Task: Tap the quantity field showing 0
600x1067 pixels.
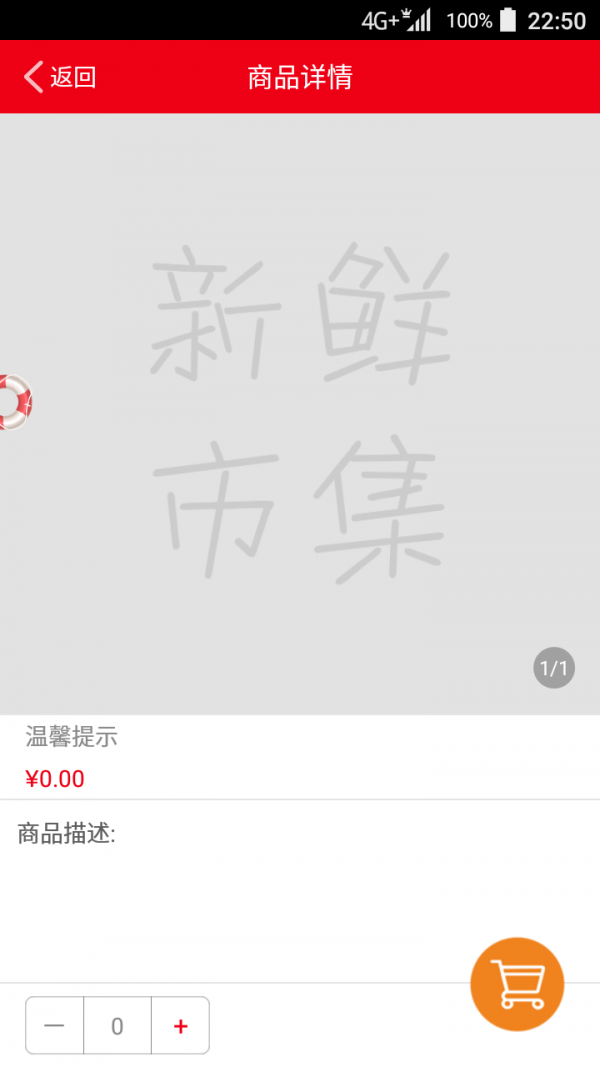Action: [x=117, y=1026]
